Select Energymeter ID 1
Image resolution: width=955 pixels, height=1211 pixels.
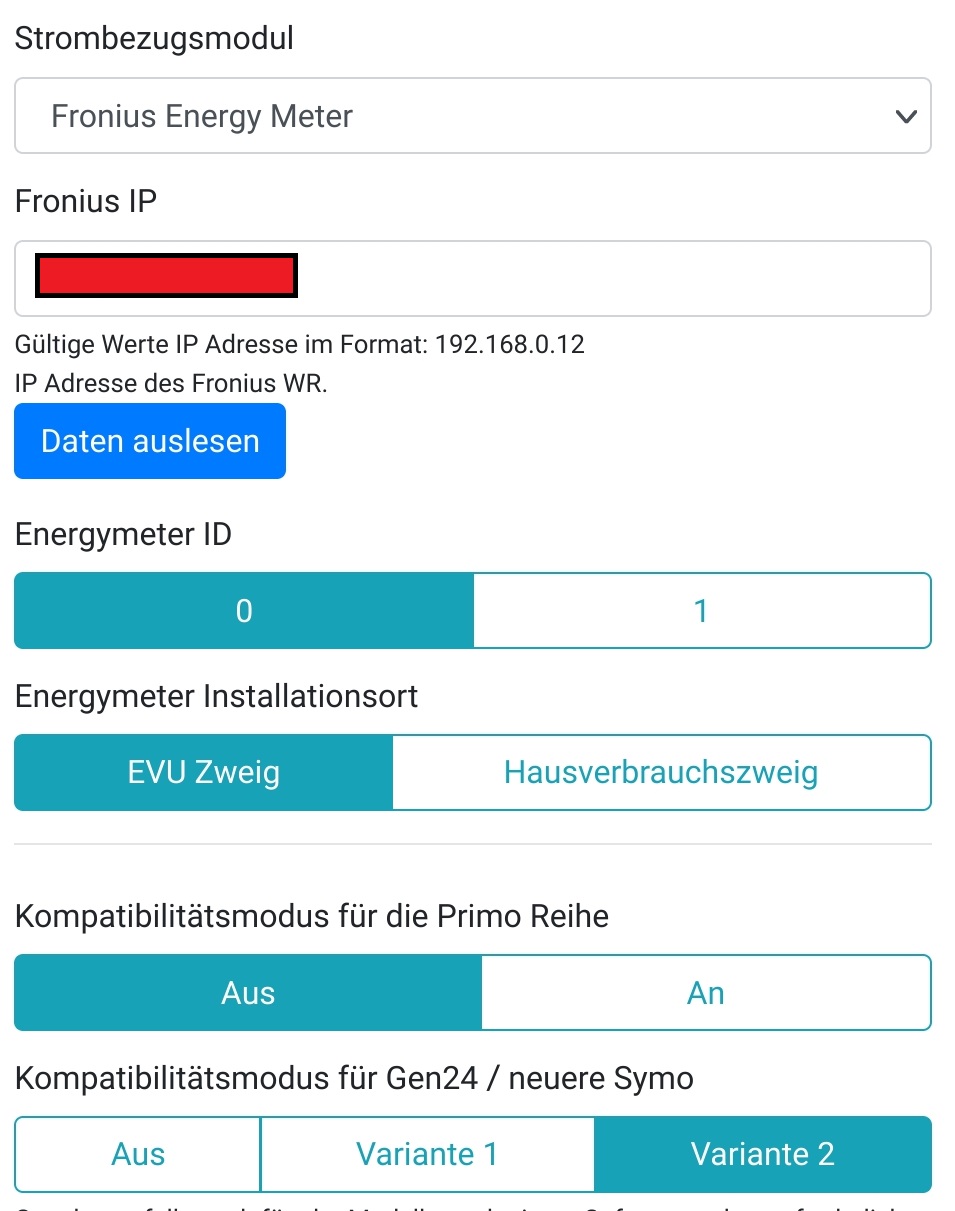point(701,611)
